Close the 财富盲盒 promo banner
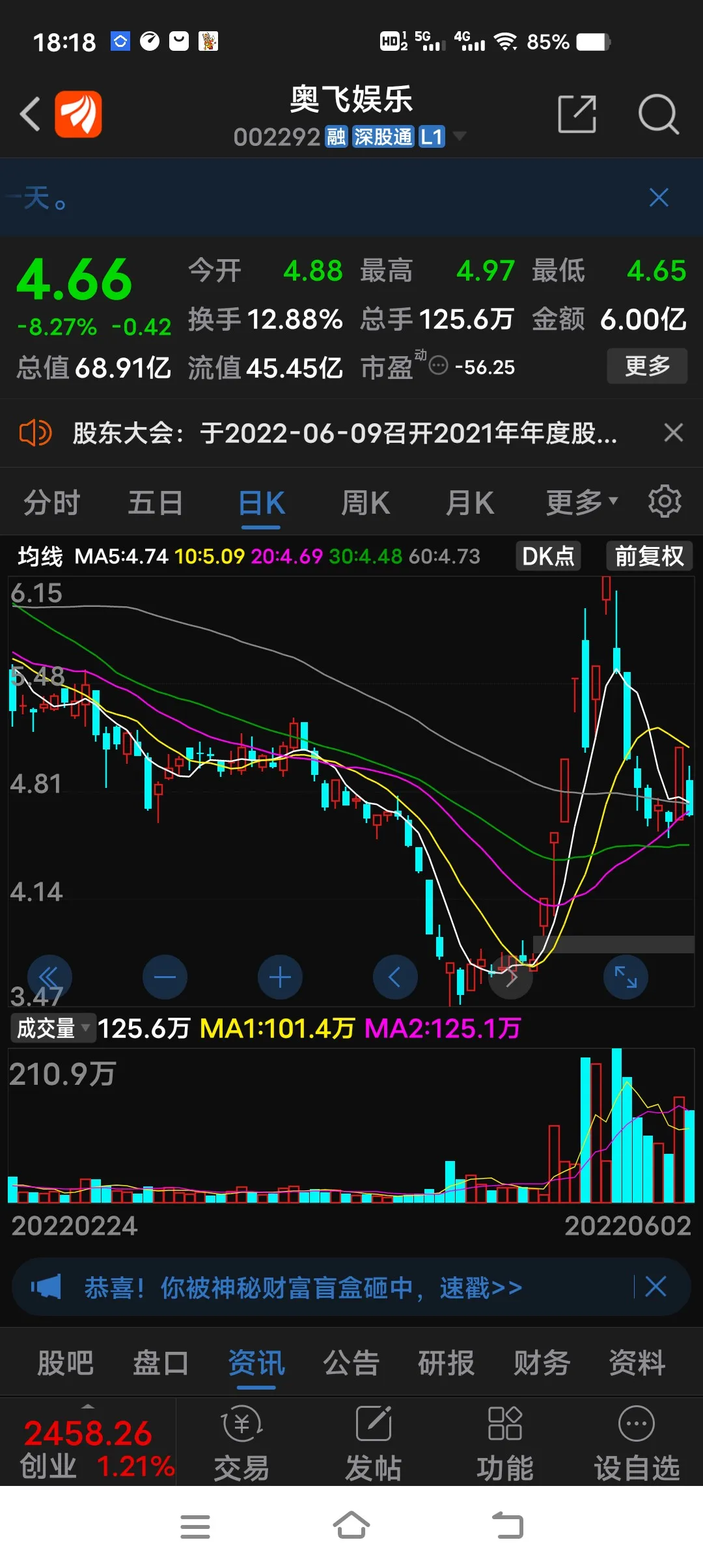 click(655, 1287)
